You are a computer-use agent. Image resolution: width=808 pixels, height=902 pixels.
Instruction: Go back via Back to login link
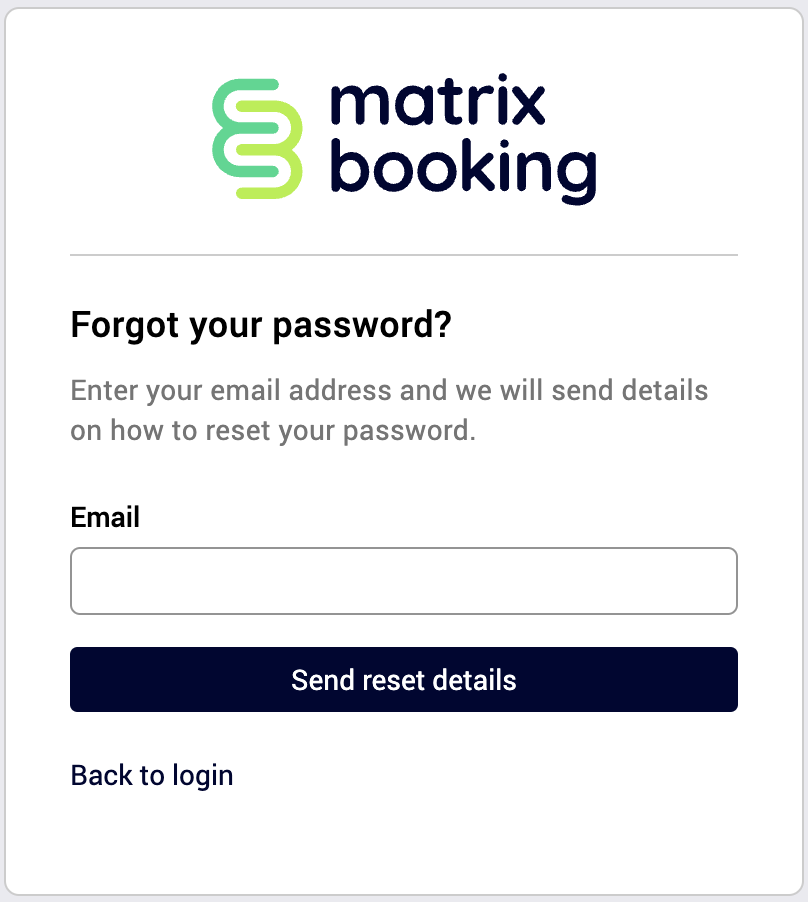click(x=152, y=775)
